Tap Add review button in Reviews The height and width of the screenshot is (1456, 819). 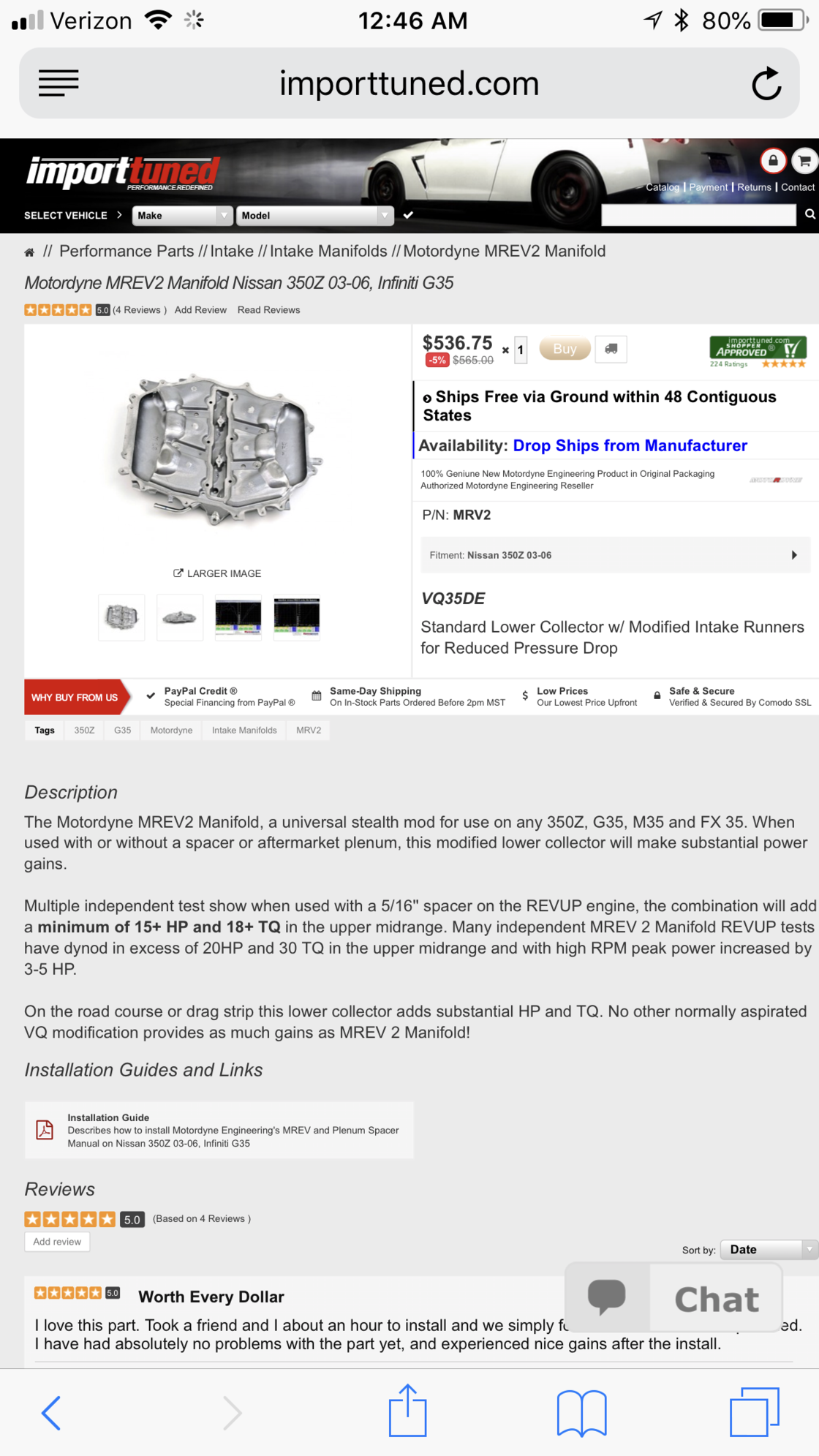click(x=57, y=1242)
